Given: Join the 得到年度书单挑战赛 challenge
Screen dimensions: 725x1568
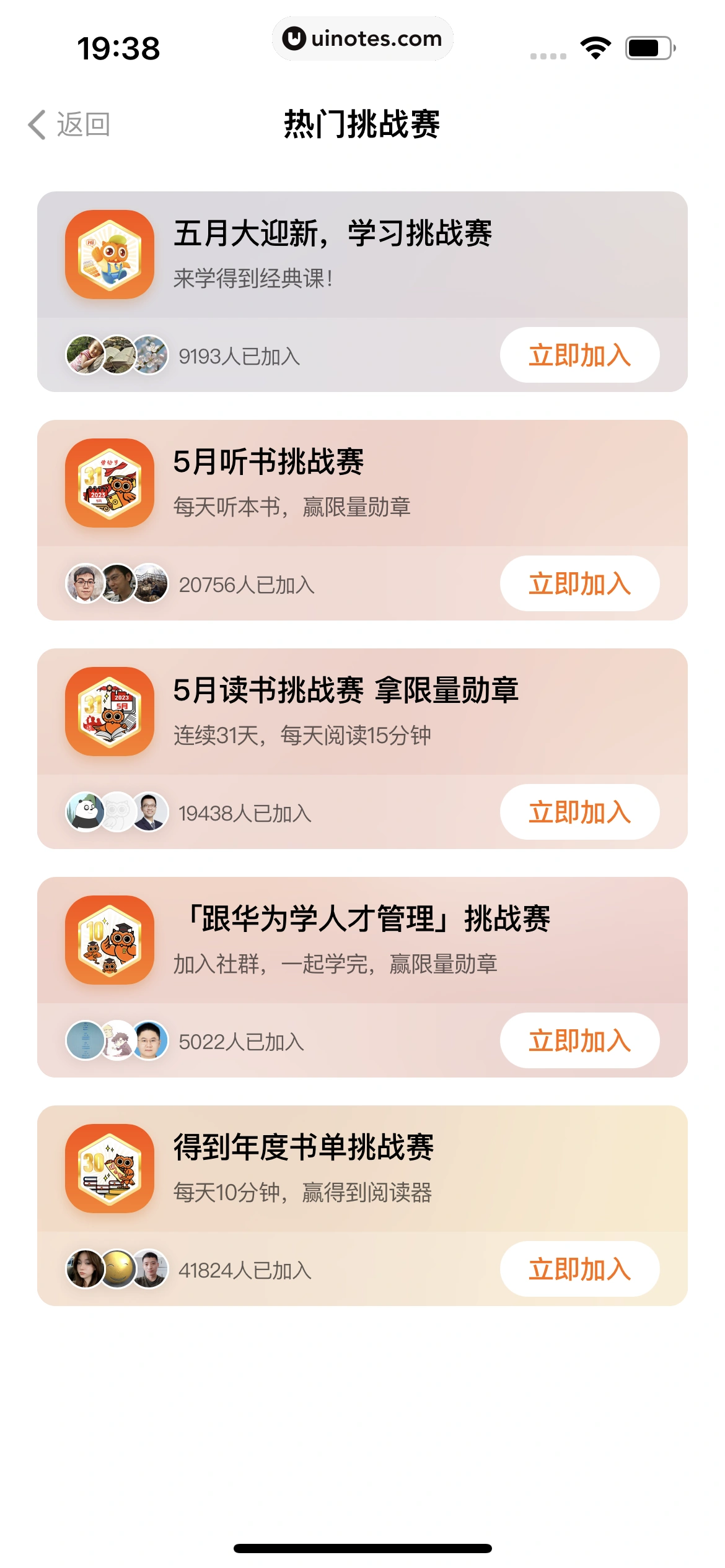Looking at the screenshot, I should coord(579,1270).
